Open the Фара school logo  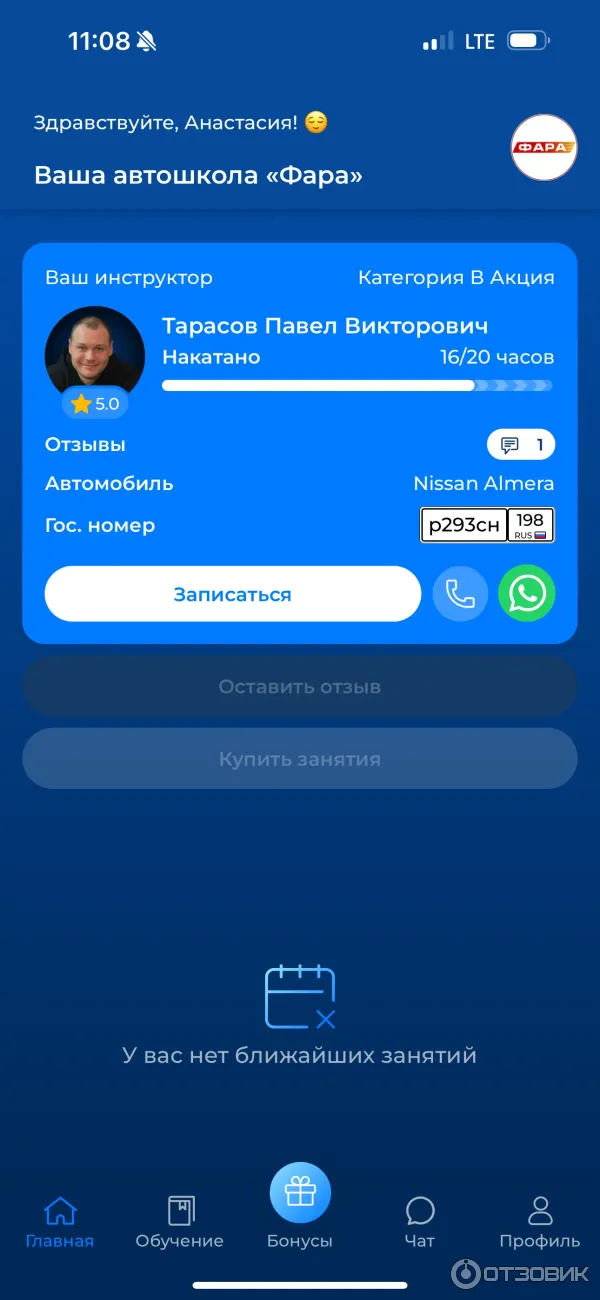pos(544,148)
